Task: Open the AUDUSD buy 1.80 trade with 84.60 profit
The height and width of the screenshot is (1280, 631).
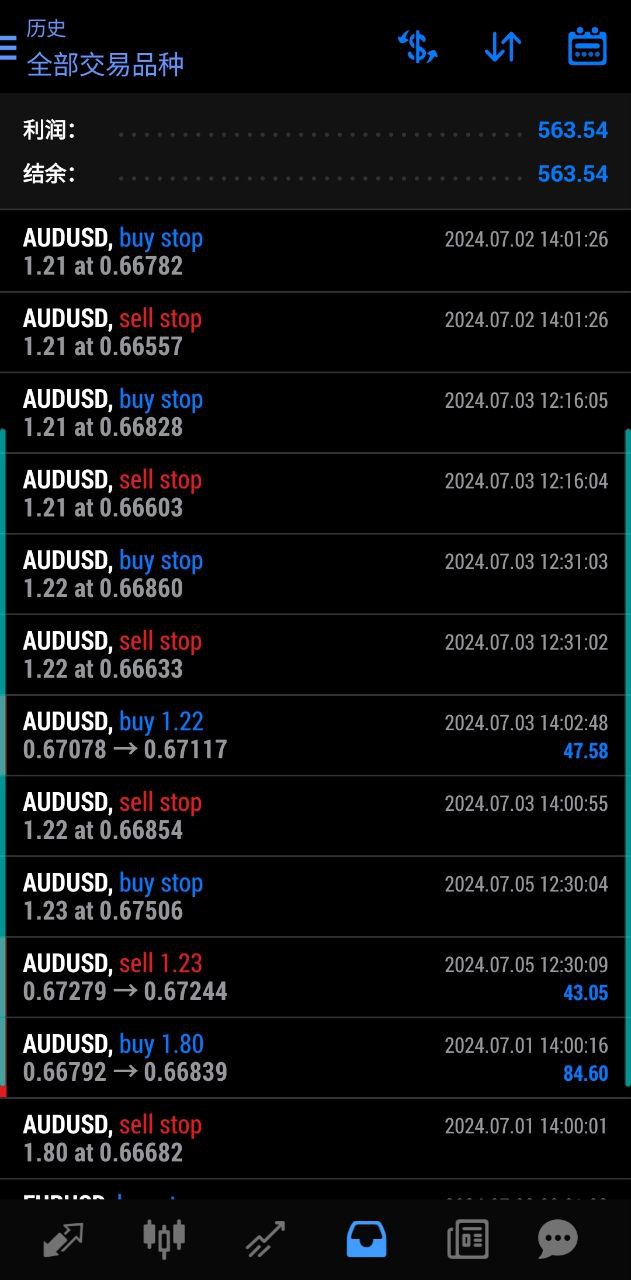Action: [315, 1058]
